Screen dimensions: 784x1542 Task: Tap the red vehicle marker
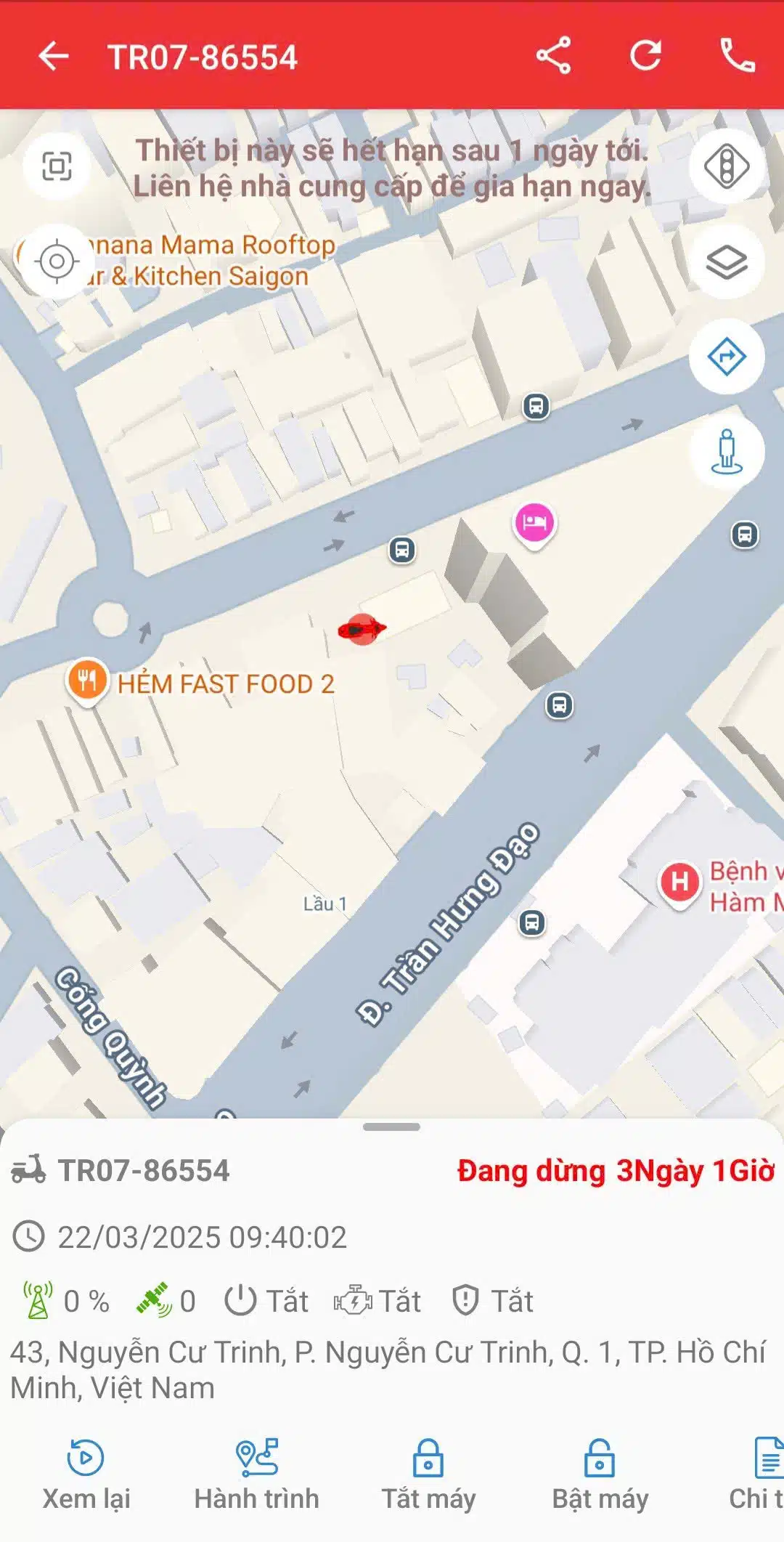pyautogui.click(x=361, y=629)
